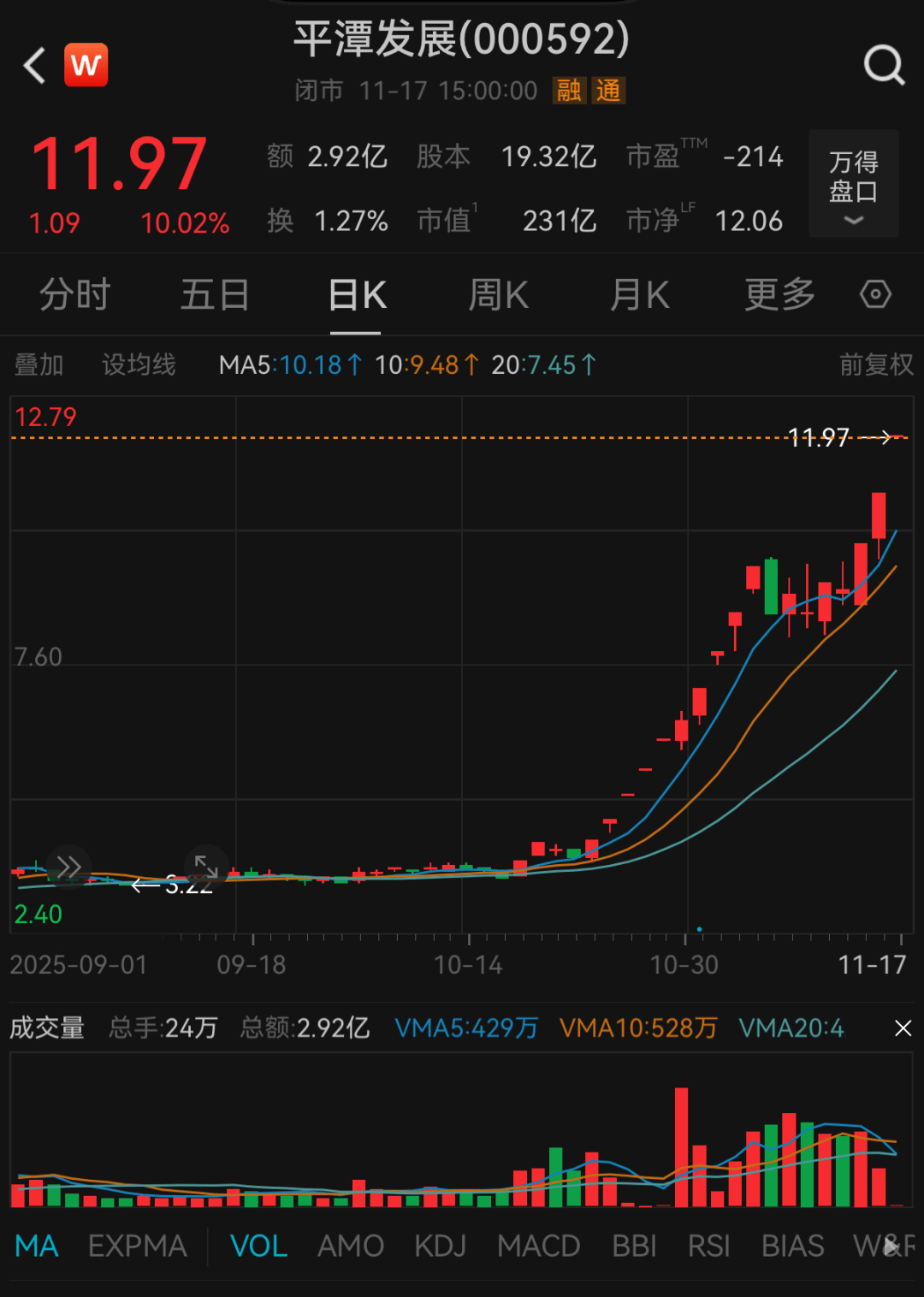Open the 更多 chart period options
Image resolution: width=924 pixels, height=1297 pixels.
(x=779, y=295)
